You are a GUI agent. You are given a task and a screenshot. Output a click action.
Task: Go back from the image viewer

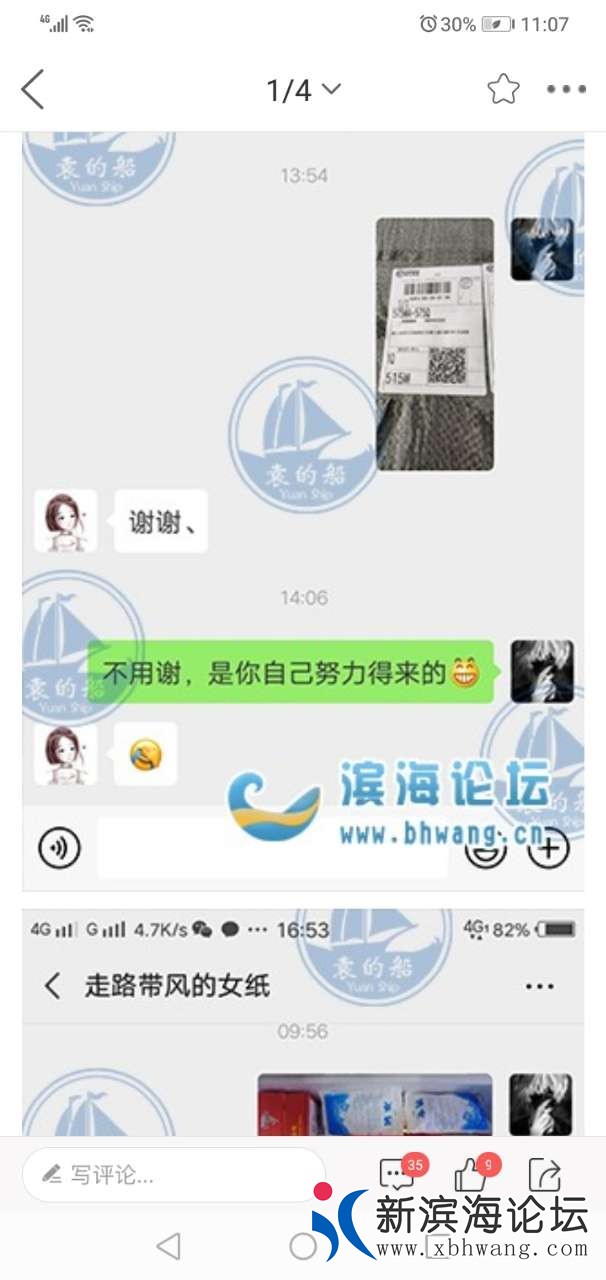pyautogui.click(x=33, y=90)
